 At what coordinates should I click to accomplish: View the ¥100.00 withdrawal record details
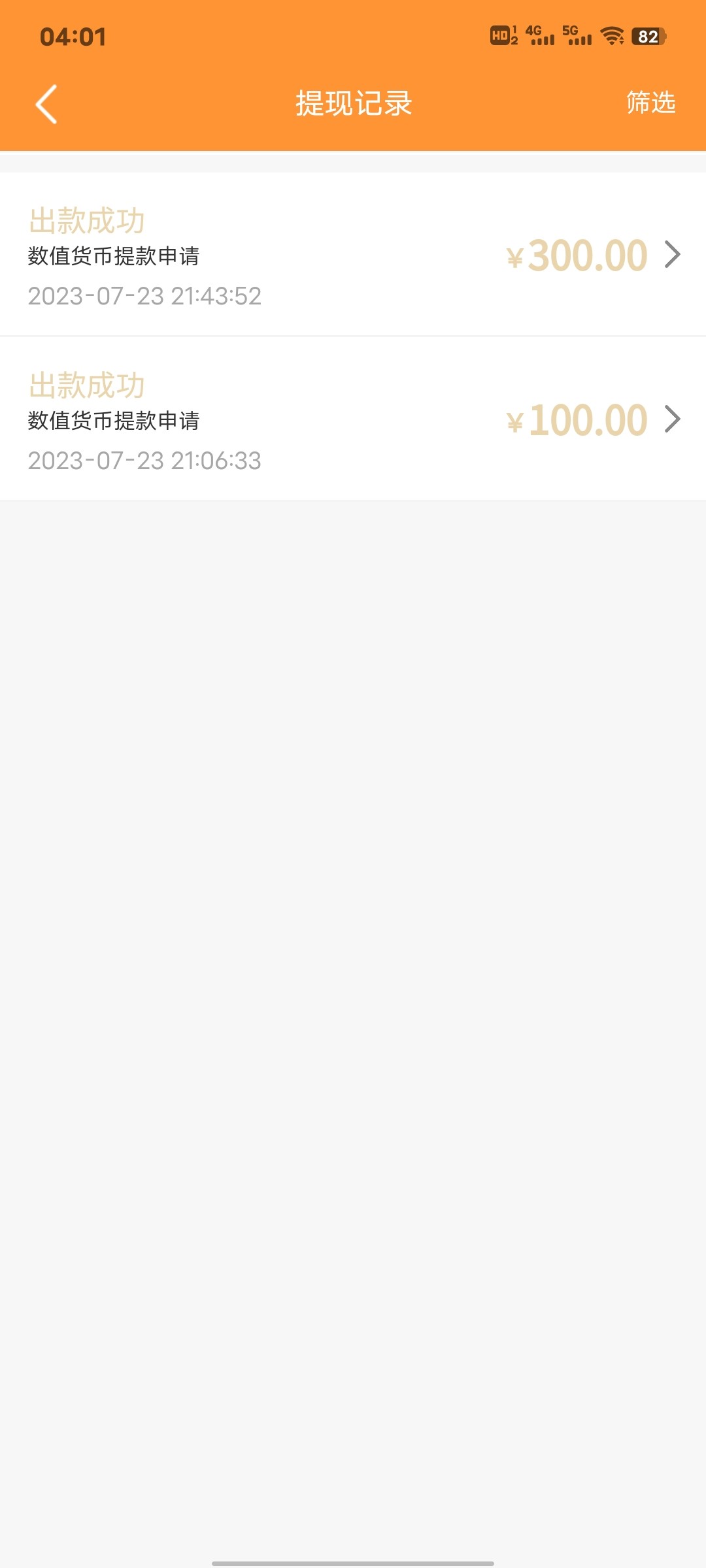coord(353,419)
